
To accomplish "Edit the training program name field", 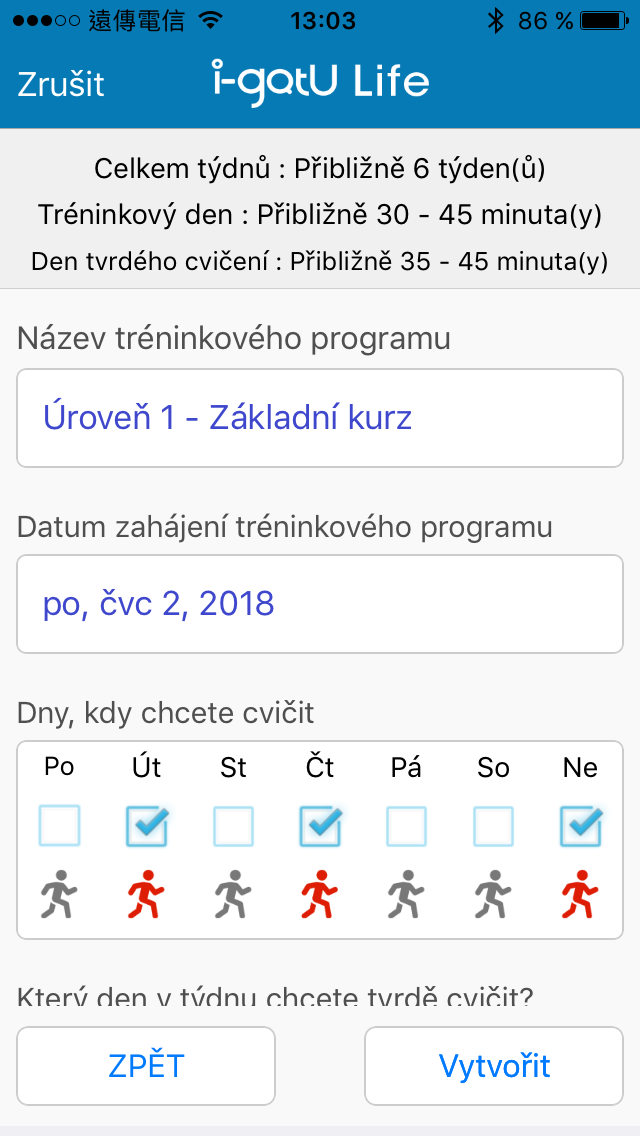I will (x=320, y=418).
